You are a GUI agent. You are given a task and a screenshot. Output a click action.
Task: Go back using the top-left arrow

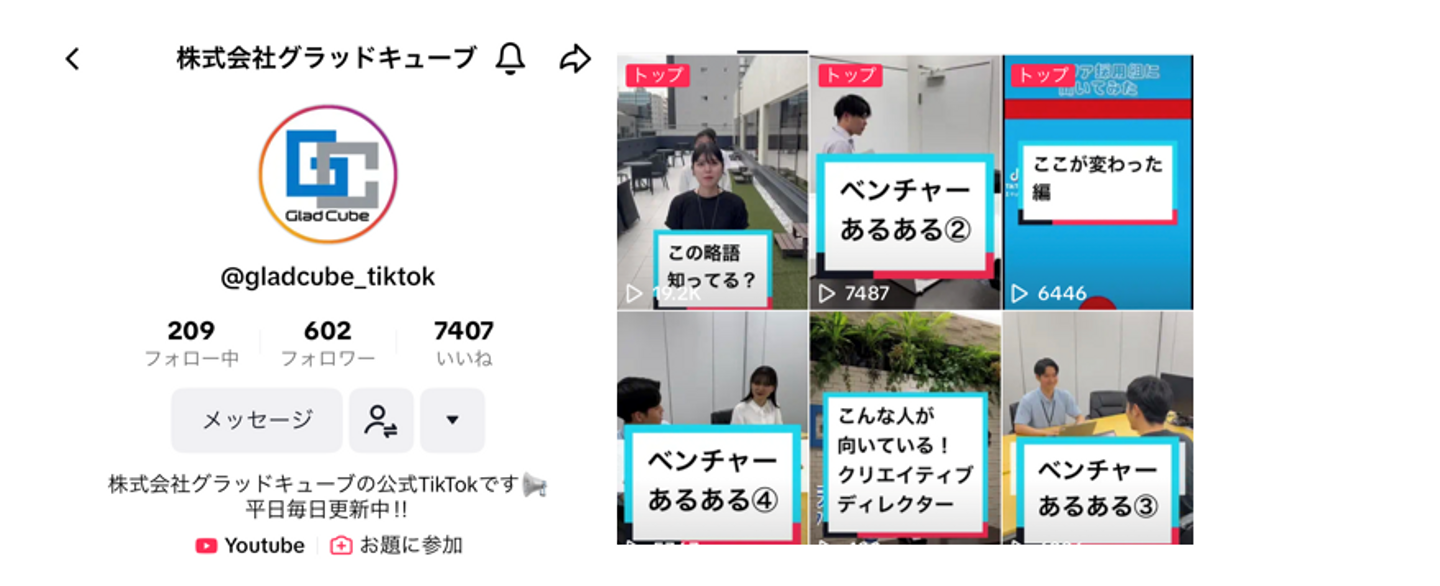point(72,59)
